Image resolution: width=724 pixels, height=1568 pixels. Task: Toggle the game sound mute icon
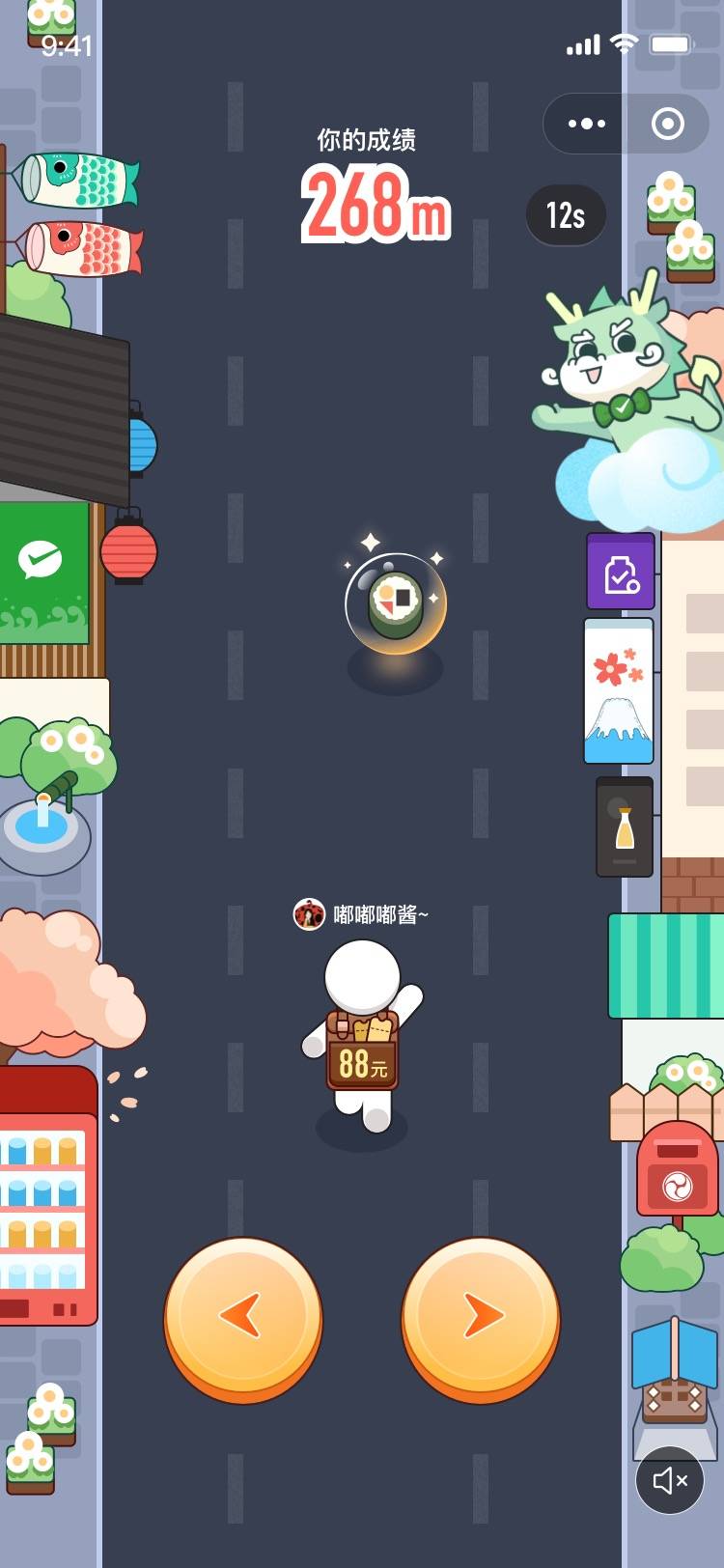tap(669, 1479)
